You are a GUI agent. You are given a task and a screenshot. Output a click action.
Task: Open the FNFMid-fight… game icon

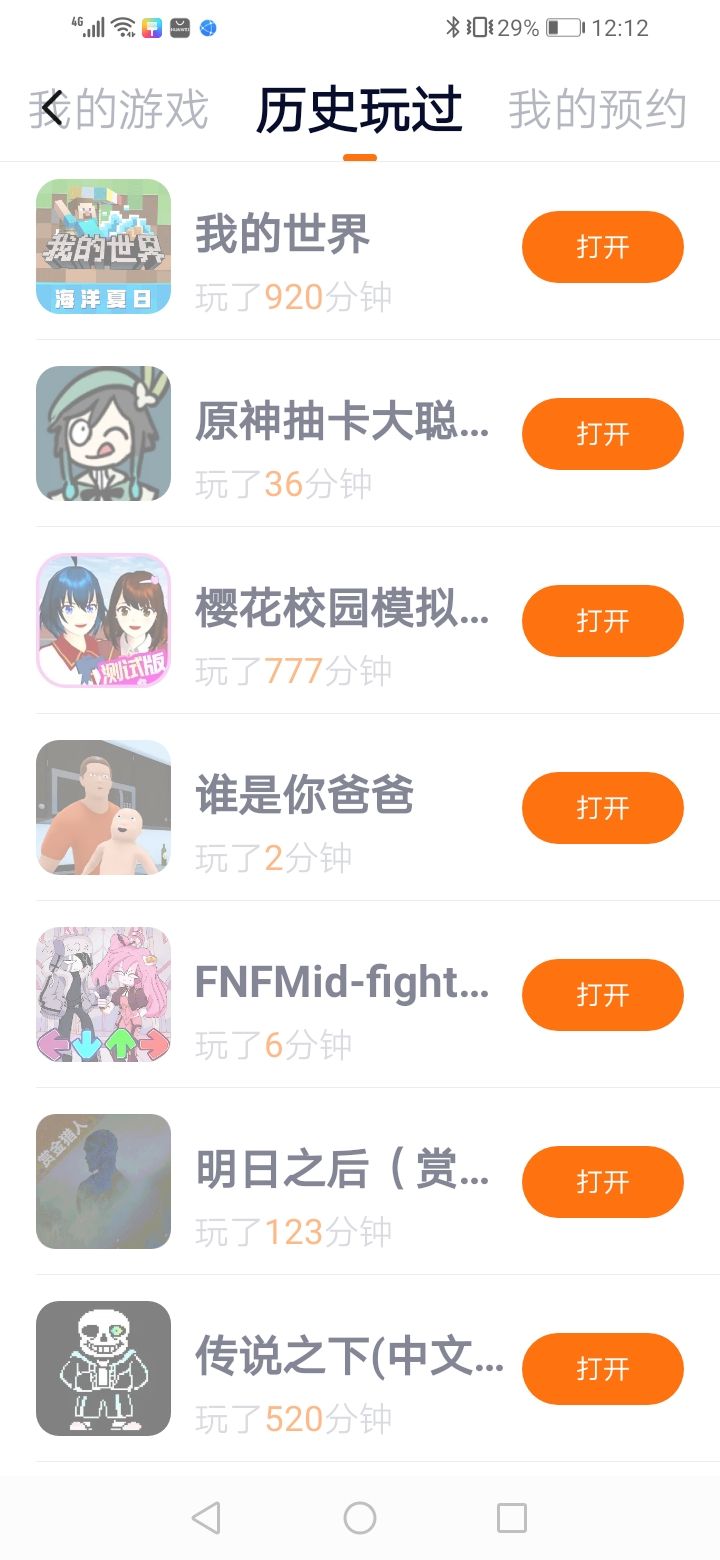click(104, 995)
